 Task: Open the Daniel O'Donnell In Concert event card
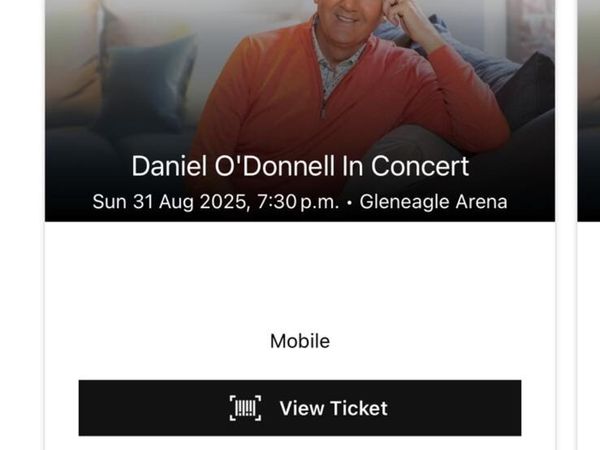(300, 165)
